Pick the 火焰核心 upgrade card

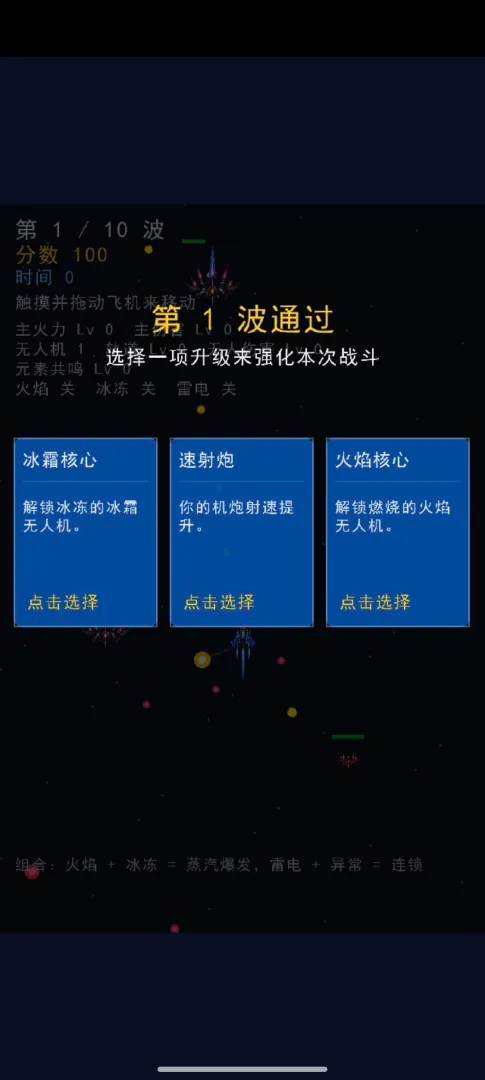click(398, 532)
